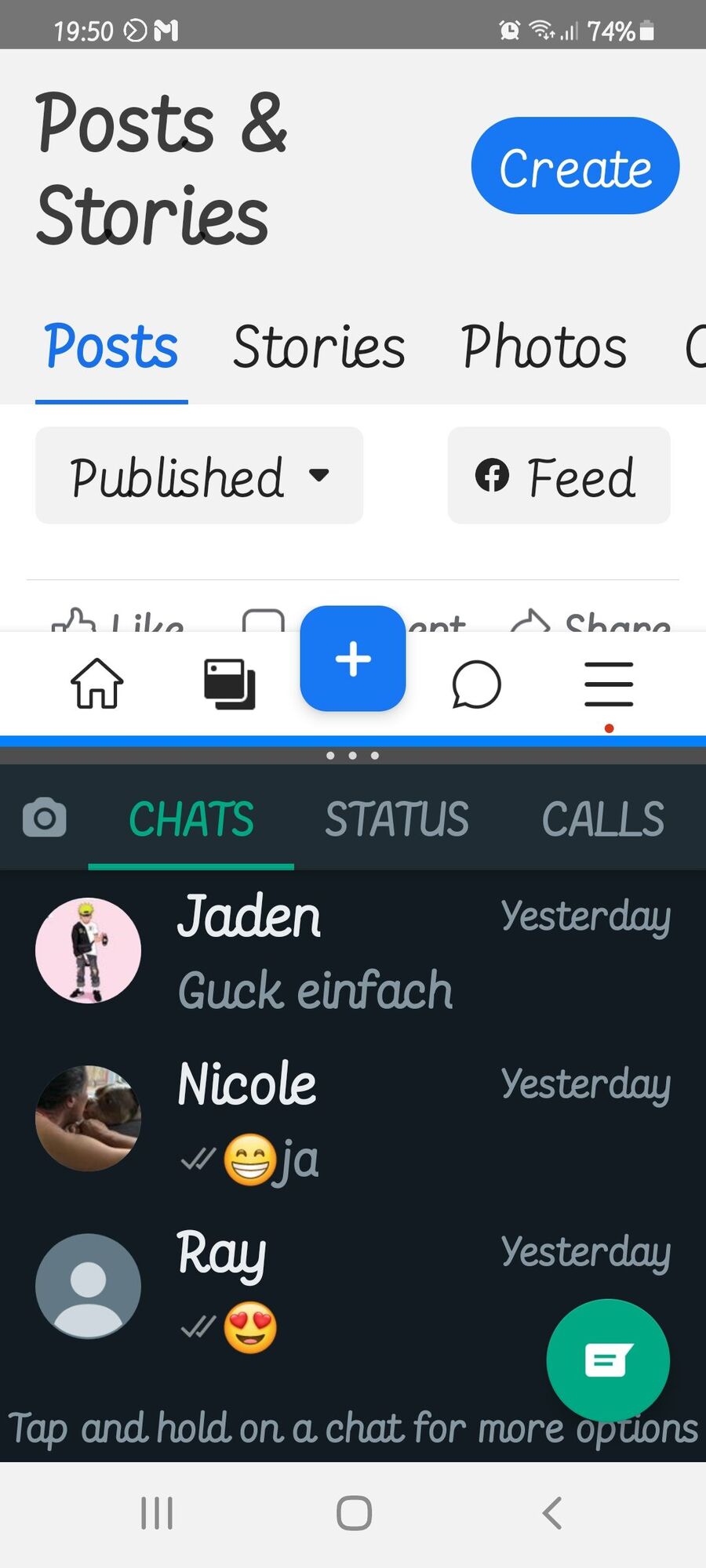Open the chat with Jaden

[353, 951]
